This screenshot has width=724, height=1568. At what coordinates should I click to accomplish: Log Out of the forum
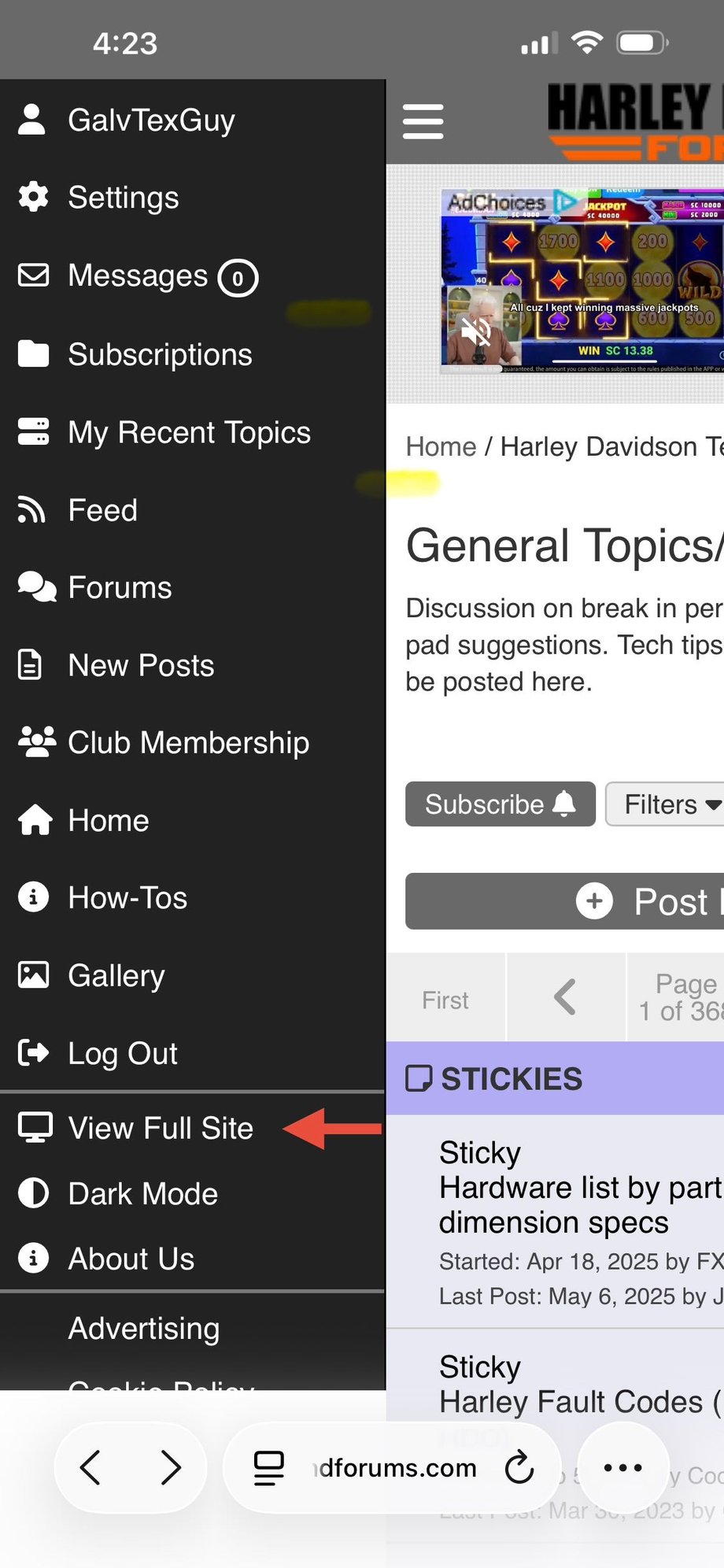coord(123,1053)
